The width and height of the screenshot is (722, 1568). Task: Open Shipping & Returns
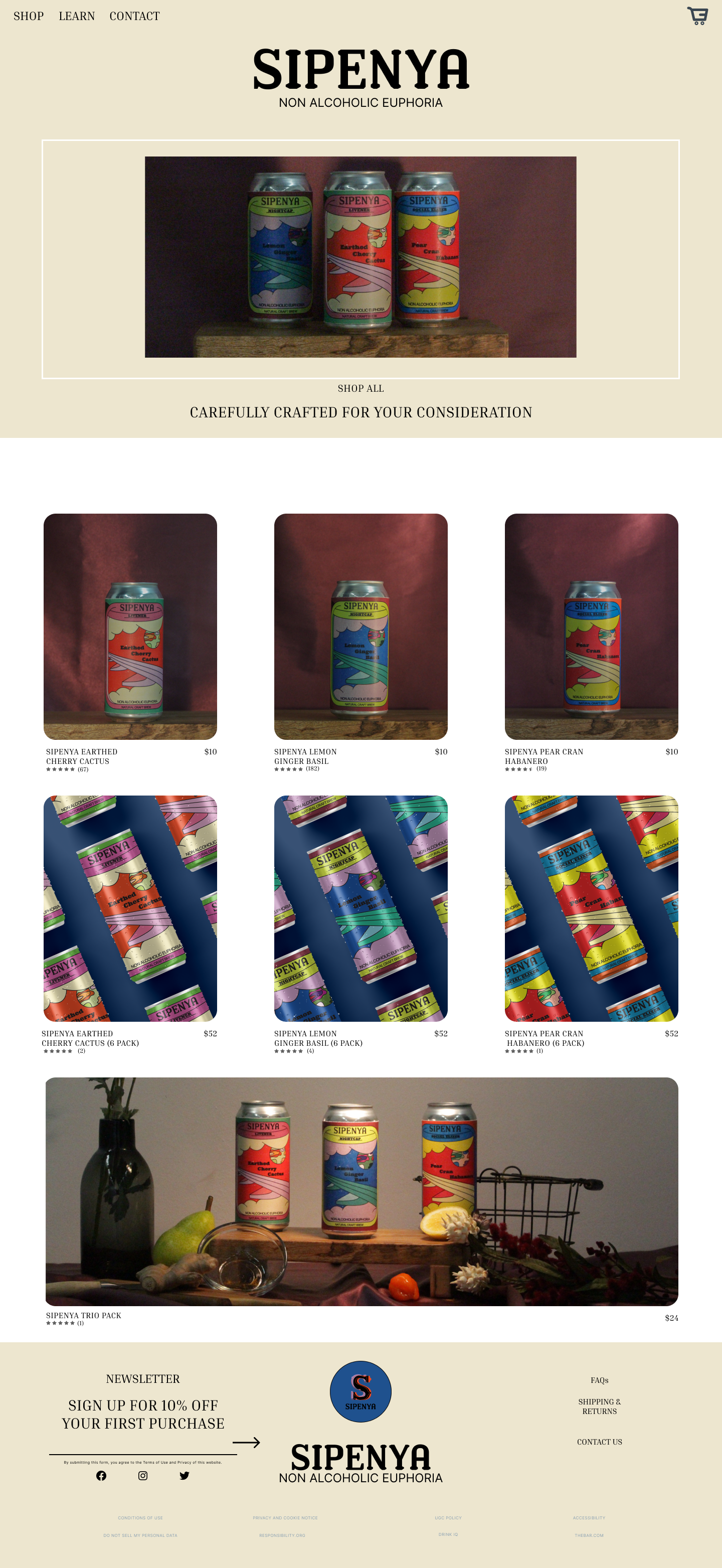[x=599, y=1406]
